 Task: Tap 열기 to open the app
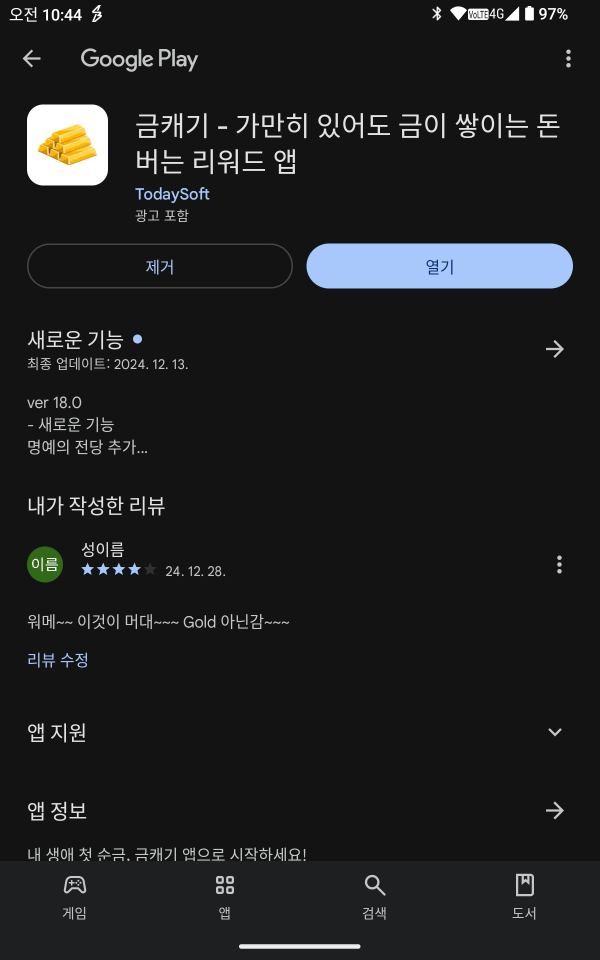tap(440, 266)
